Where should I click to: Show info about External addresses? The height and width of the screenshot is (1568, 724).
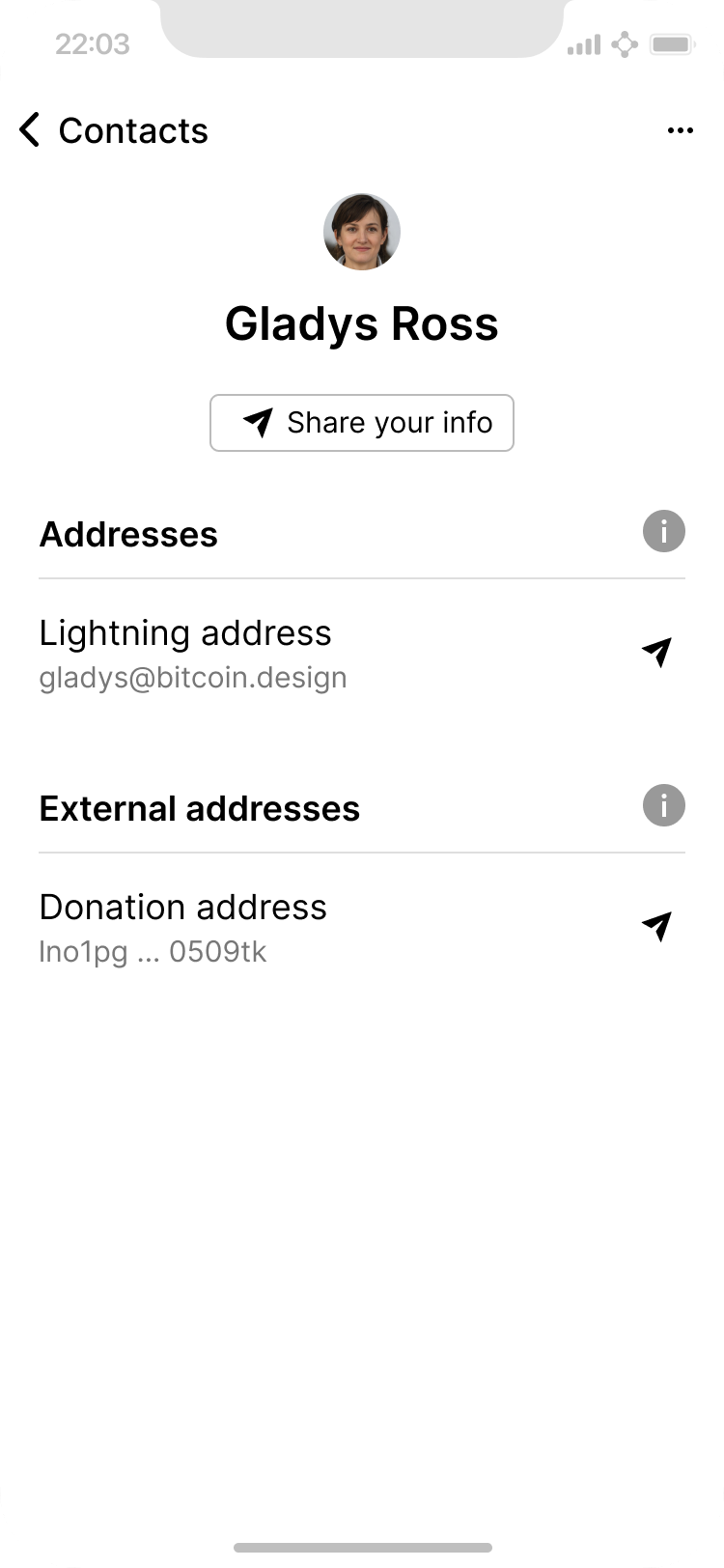pos(664,806)
